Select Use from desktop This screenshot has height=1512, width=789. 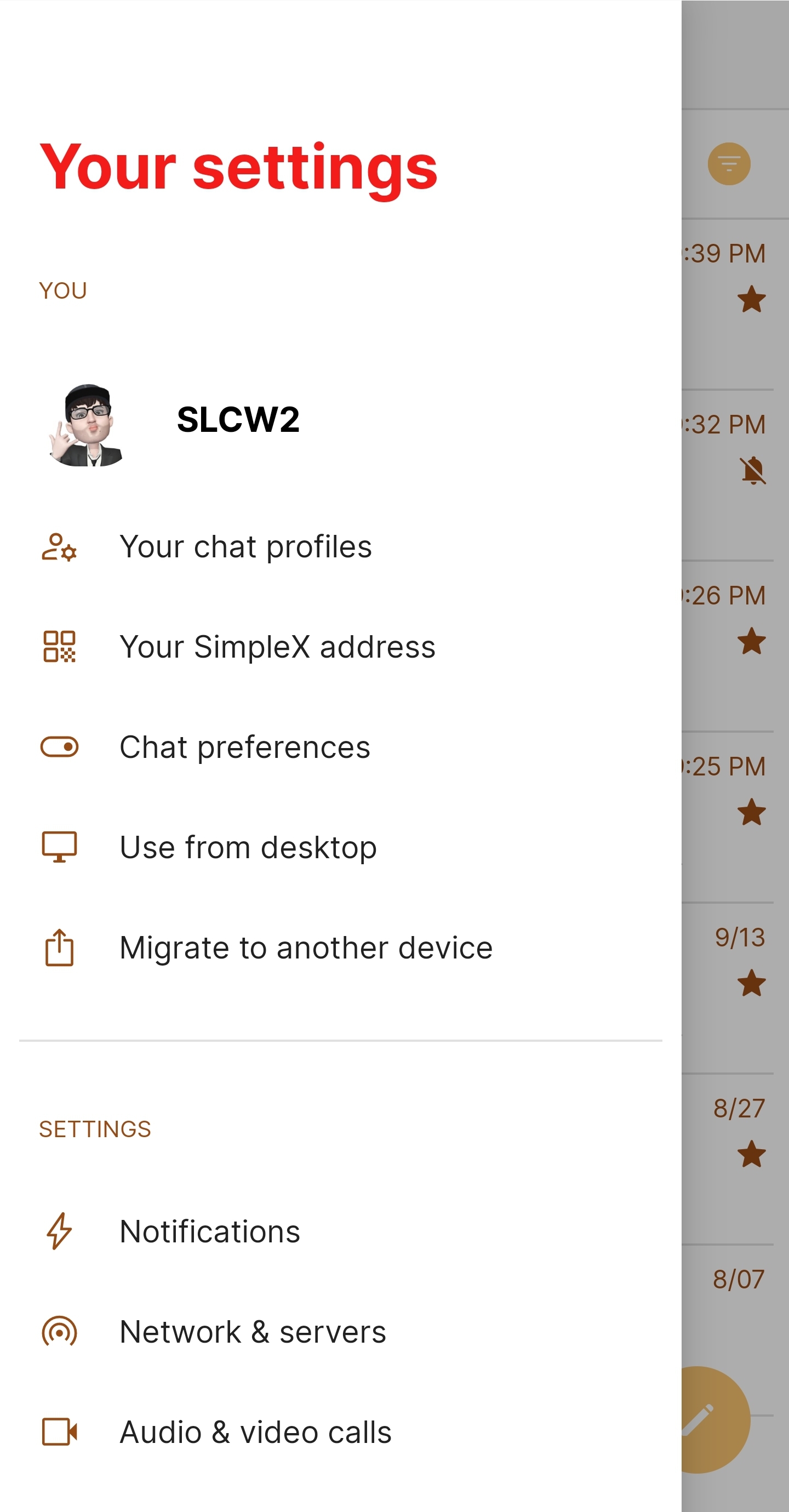click(248, 848)
